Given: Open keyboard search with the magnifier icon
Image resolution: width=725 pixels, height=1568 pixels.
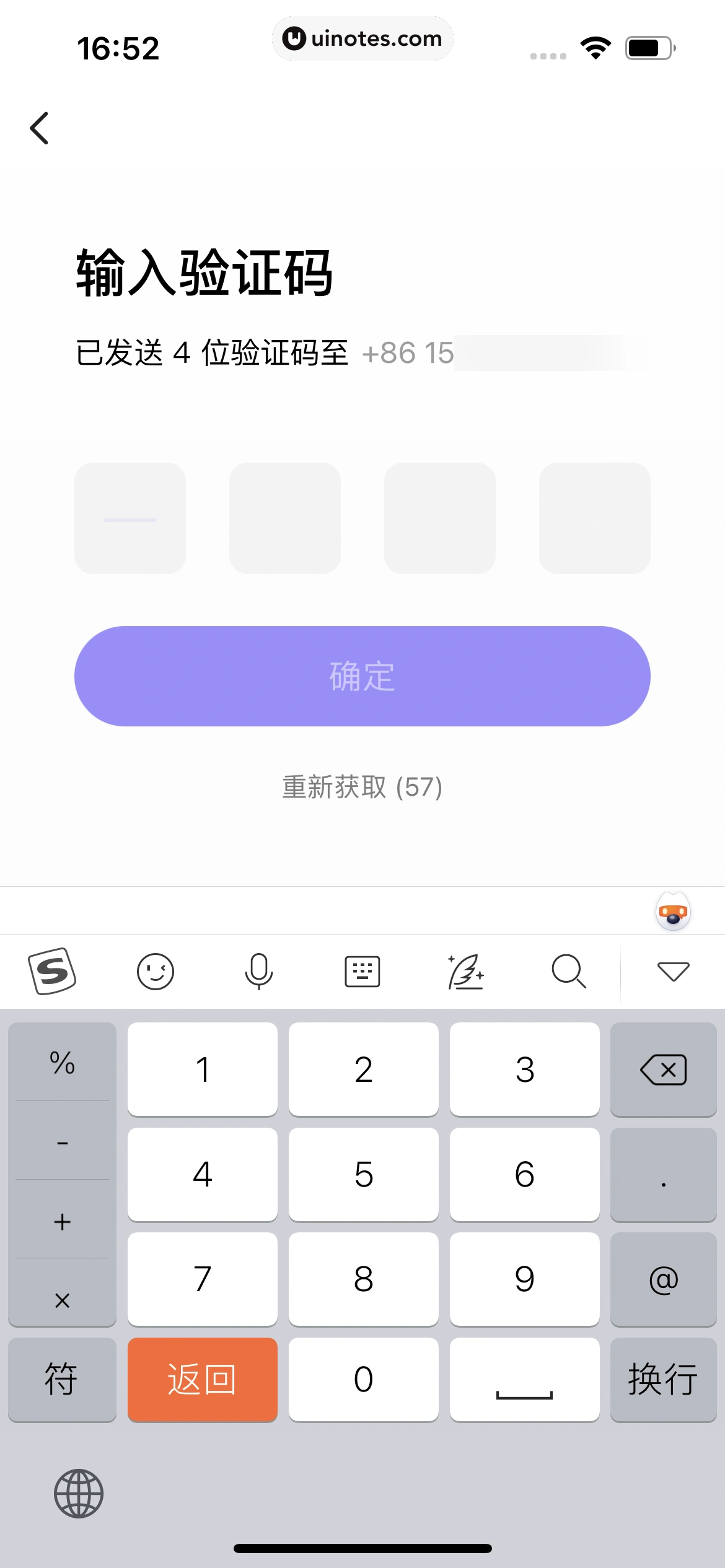Looking at the screenshot, I should tap(569, 970).
